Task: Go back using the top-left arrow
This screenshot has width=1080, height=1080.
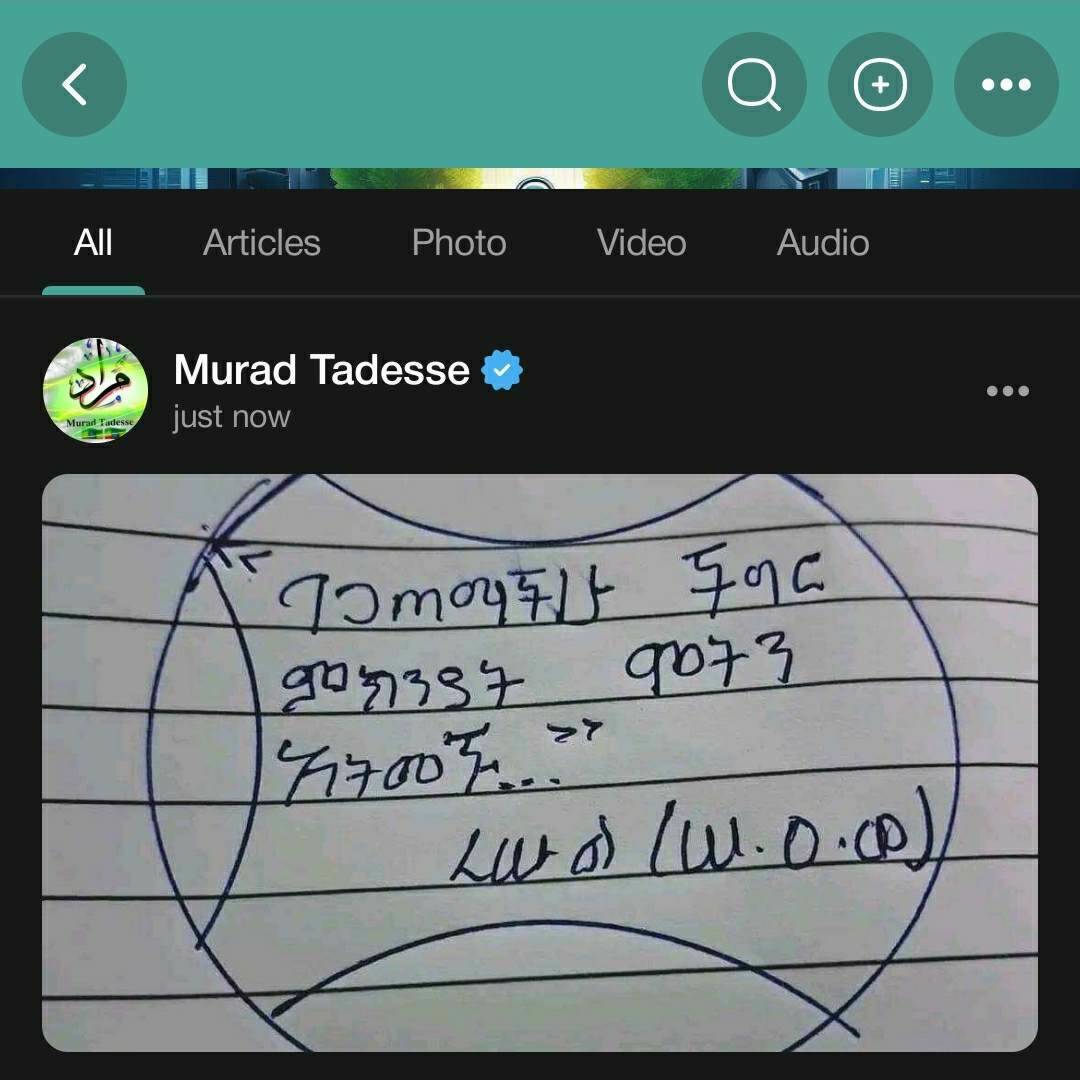Action: point(74,85)
